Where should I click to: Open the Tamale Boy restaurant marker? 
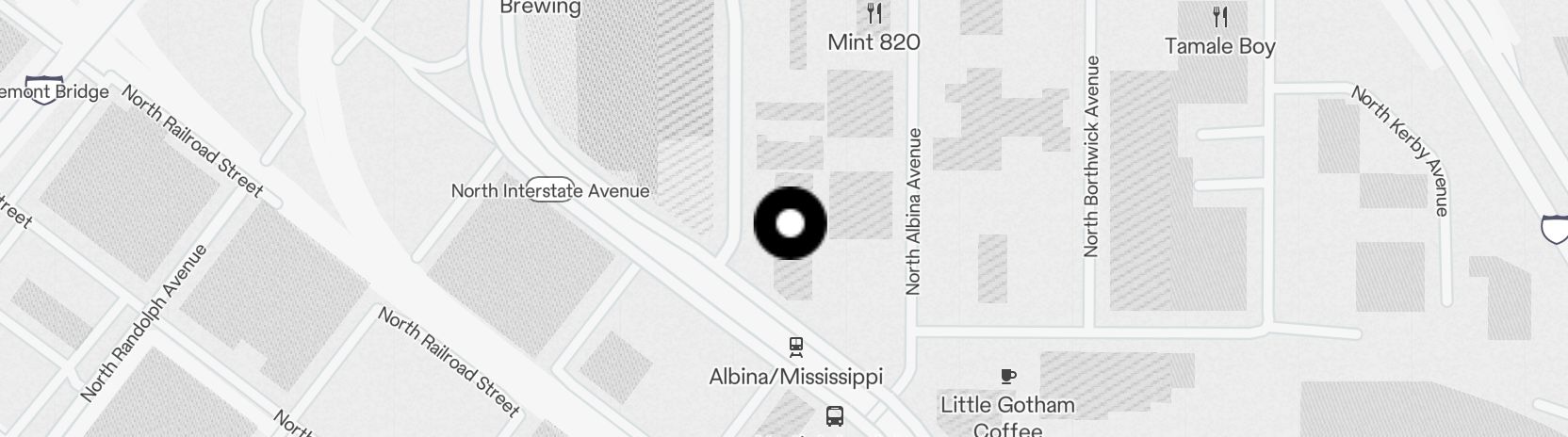1220,17
